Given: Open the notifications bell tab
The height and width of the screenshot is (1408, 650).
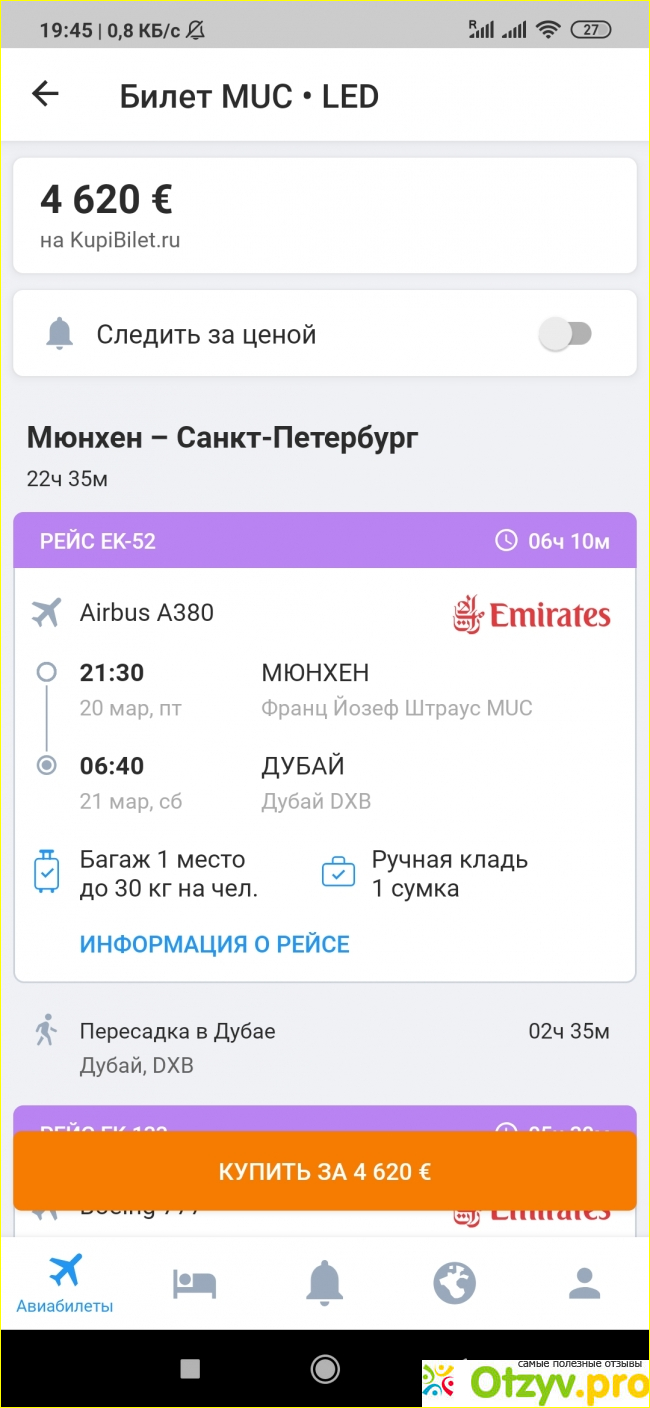Looking at the screenshot, I should coord(324,1282).
